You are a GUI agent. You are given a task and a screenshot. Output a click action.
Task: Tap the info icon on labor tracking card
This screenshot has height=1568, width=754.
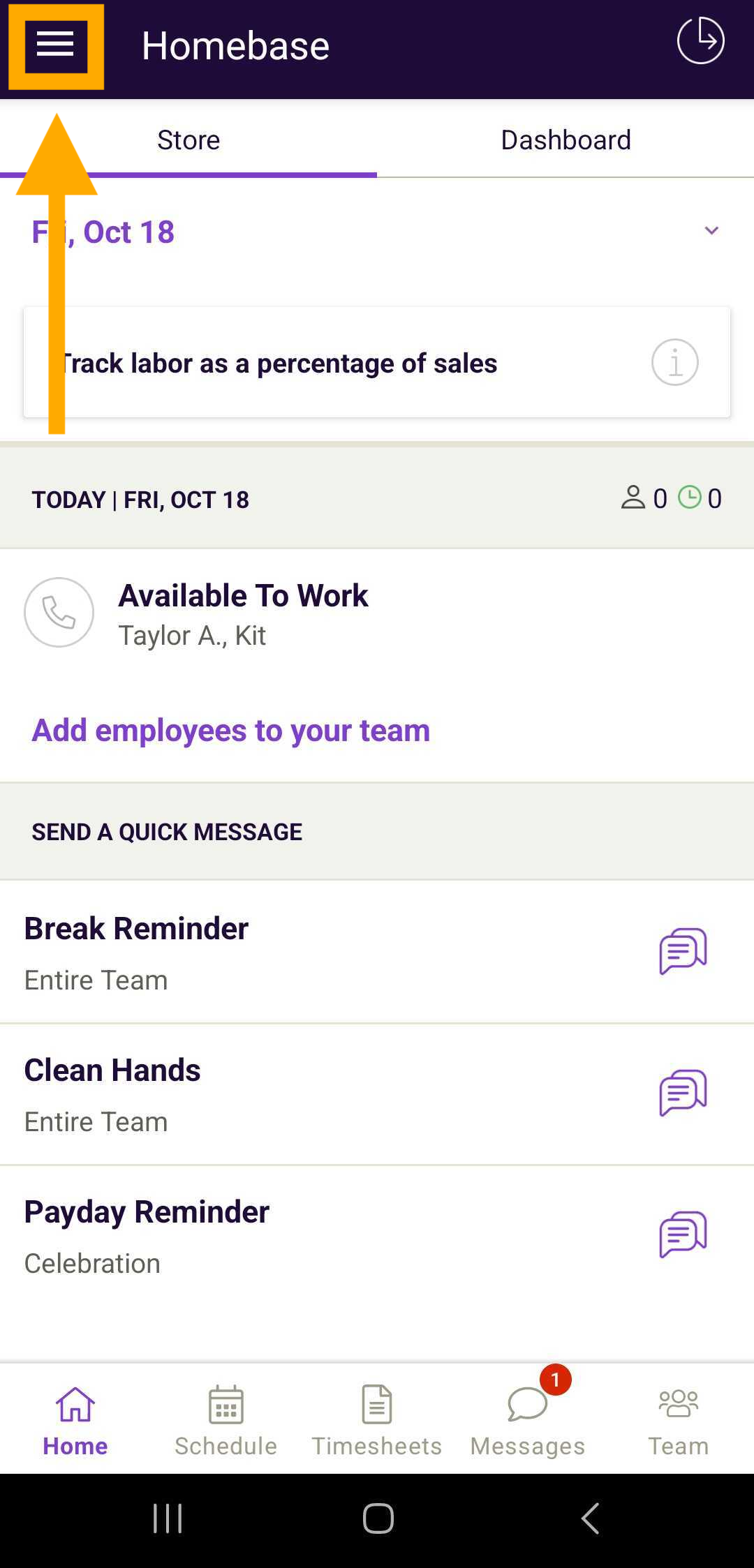(674, 361)
